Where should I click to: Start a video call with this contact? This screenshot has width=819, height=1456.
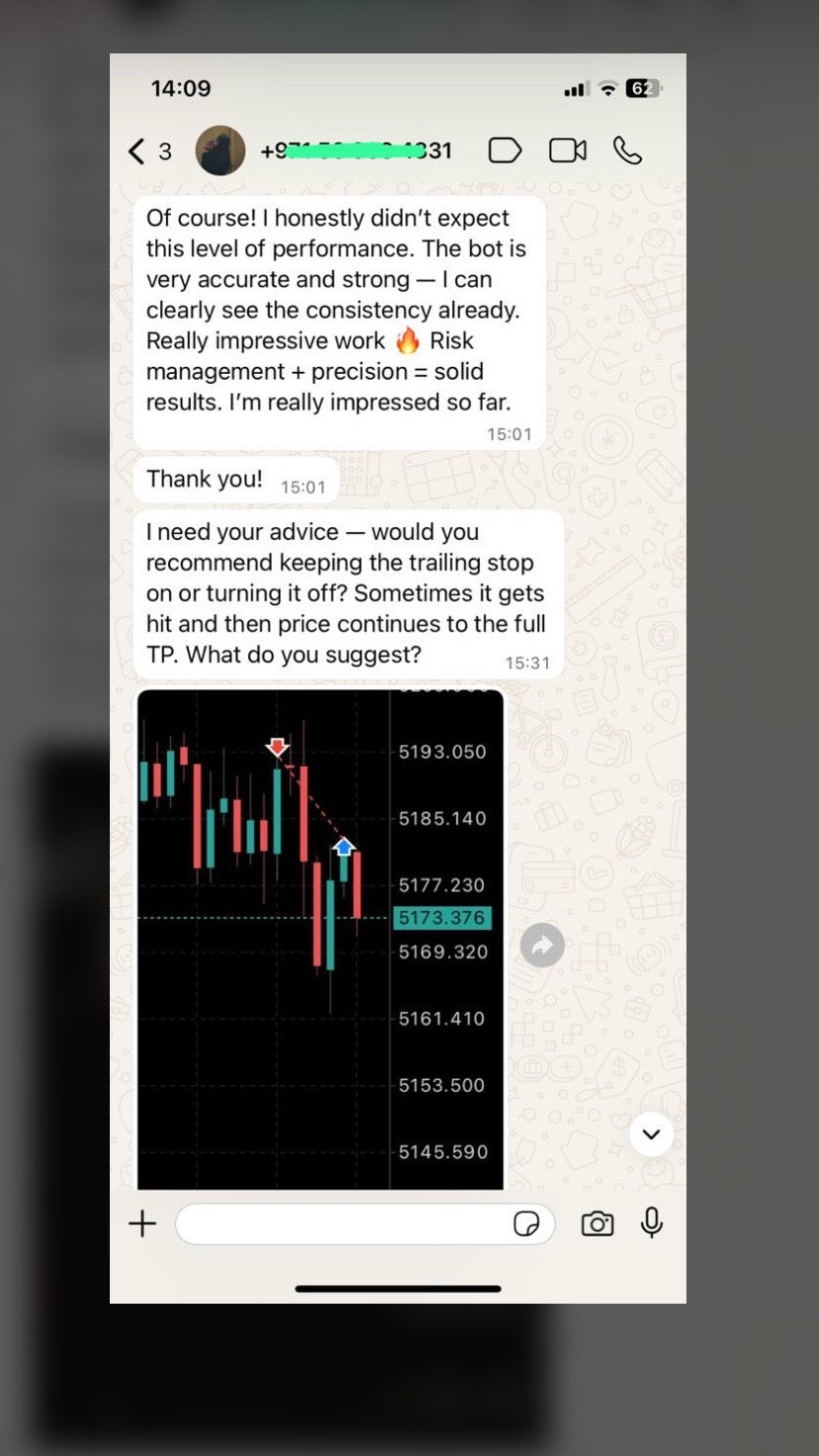tap(567, 150)
